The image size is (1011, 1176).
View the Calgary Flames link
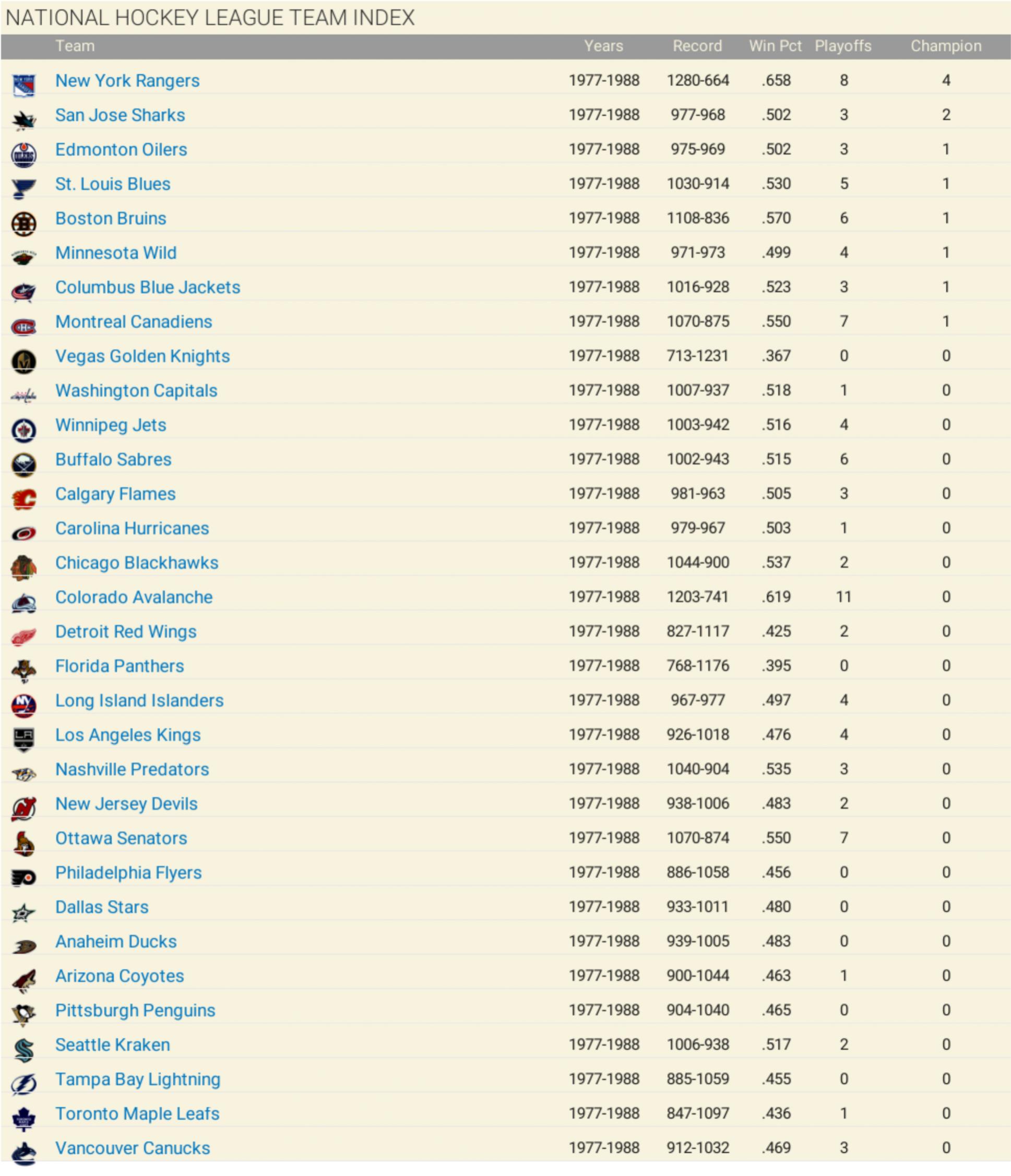point(115,494)
